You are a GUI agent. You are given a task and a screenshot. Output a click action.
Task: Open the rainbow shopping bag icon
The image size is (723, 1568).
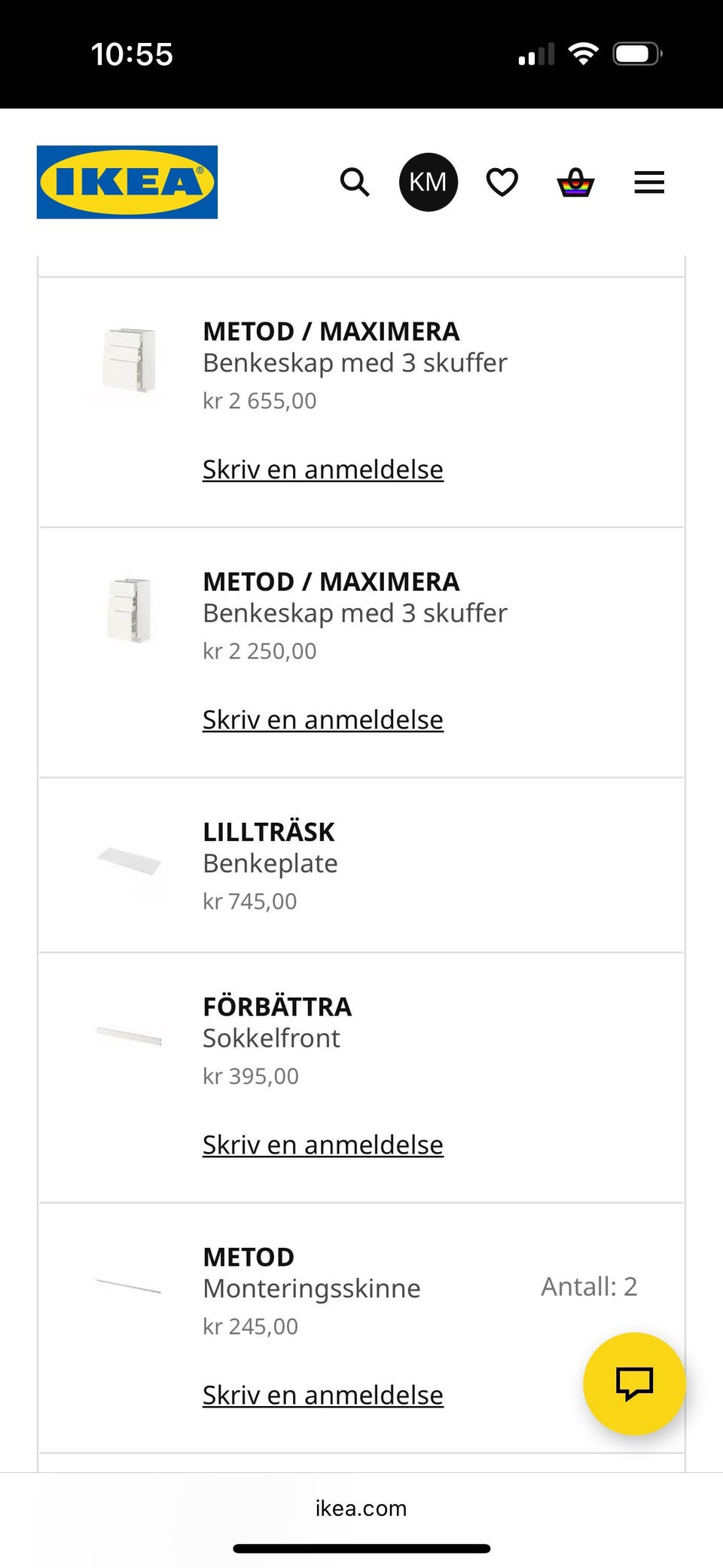[x=575, y=182]
